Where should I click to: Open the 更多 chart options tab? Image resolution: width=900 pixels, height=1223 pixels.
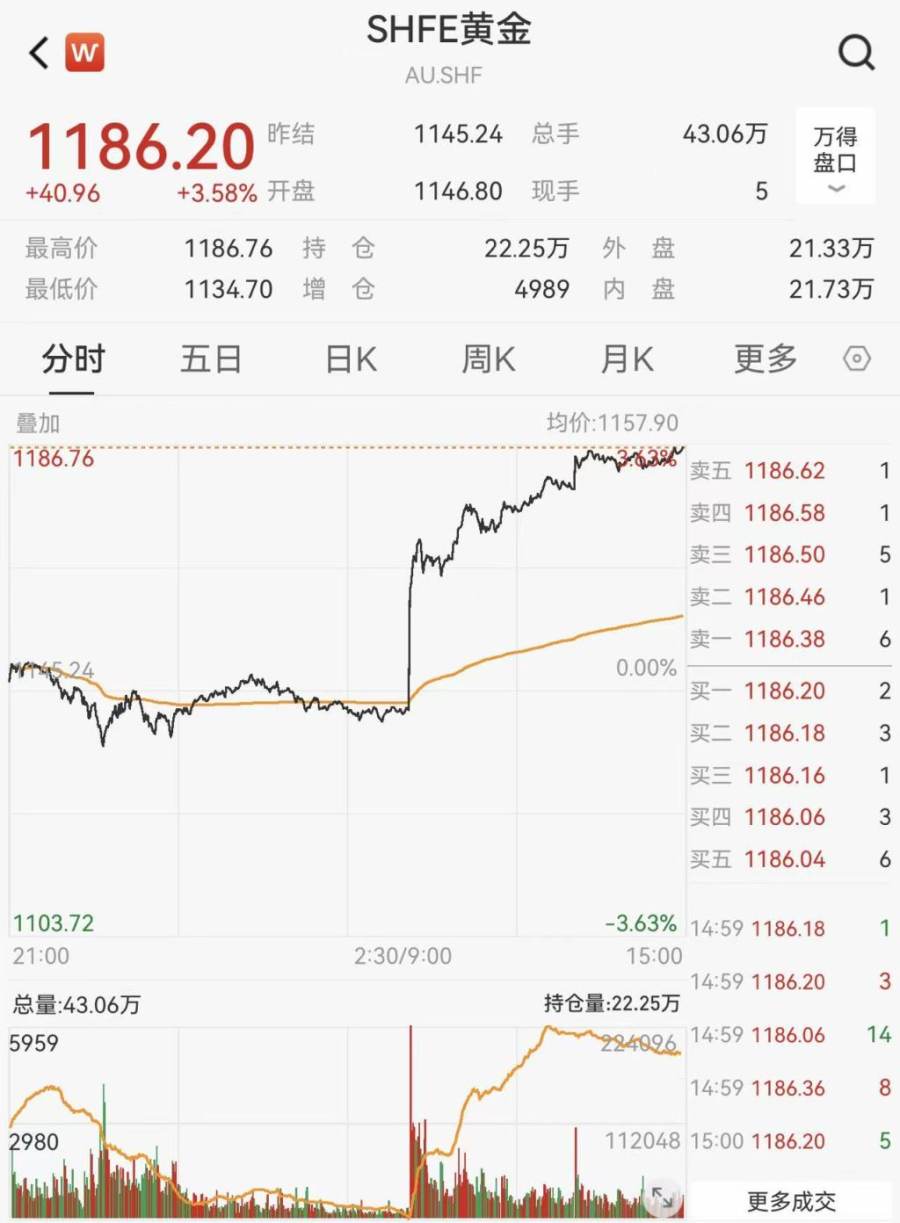pyautogui.click(x=765, y=359)
